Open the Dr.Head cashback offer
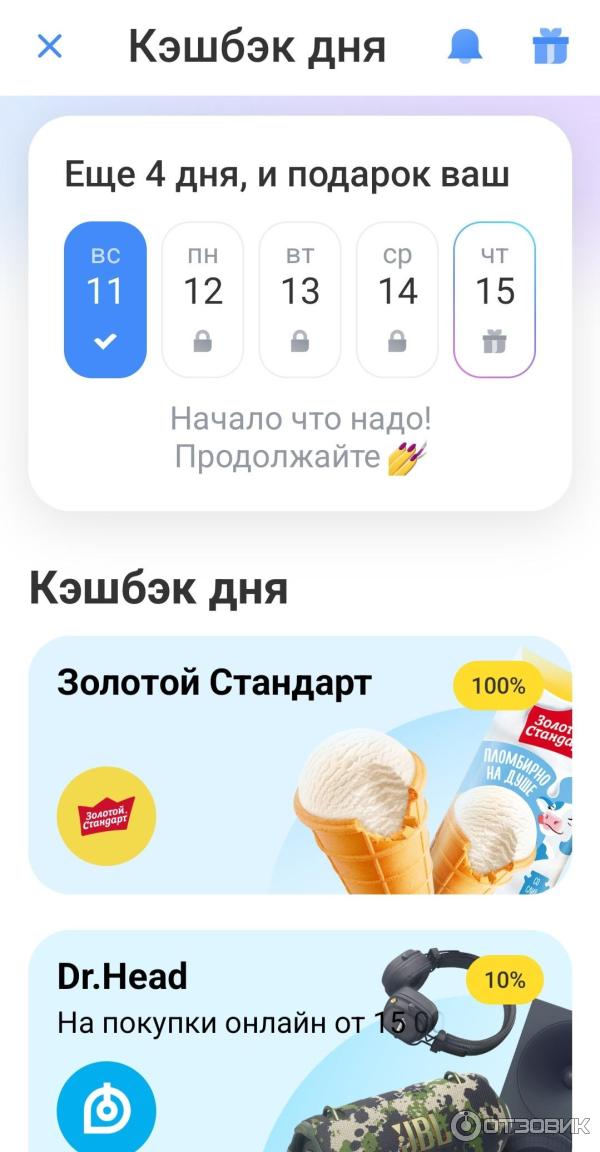 click(300, 1040)
